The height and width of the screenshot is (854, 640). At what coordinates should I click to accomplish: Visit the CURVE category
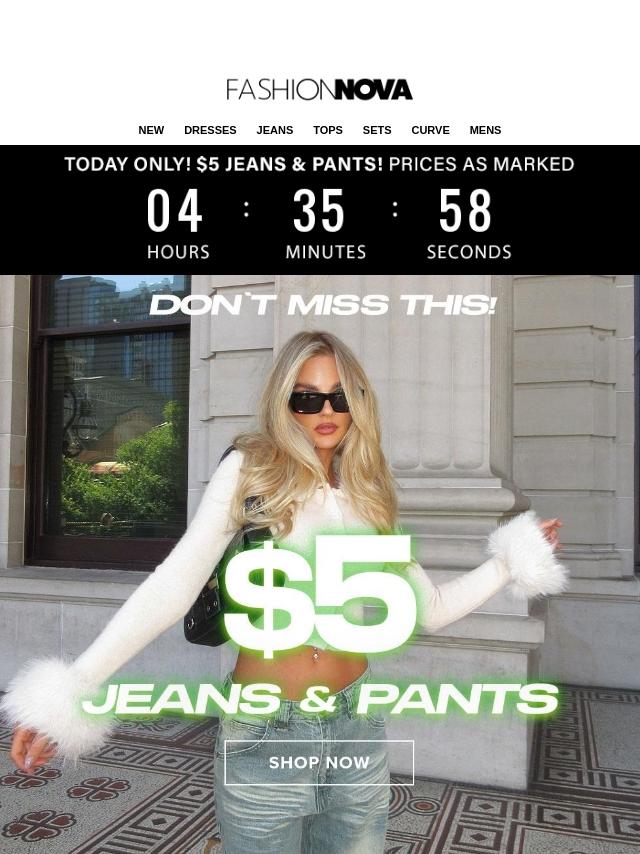point(430,130)
